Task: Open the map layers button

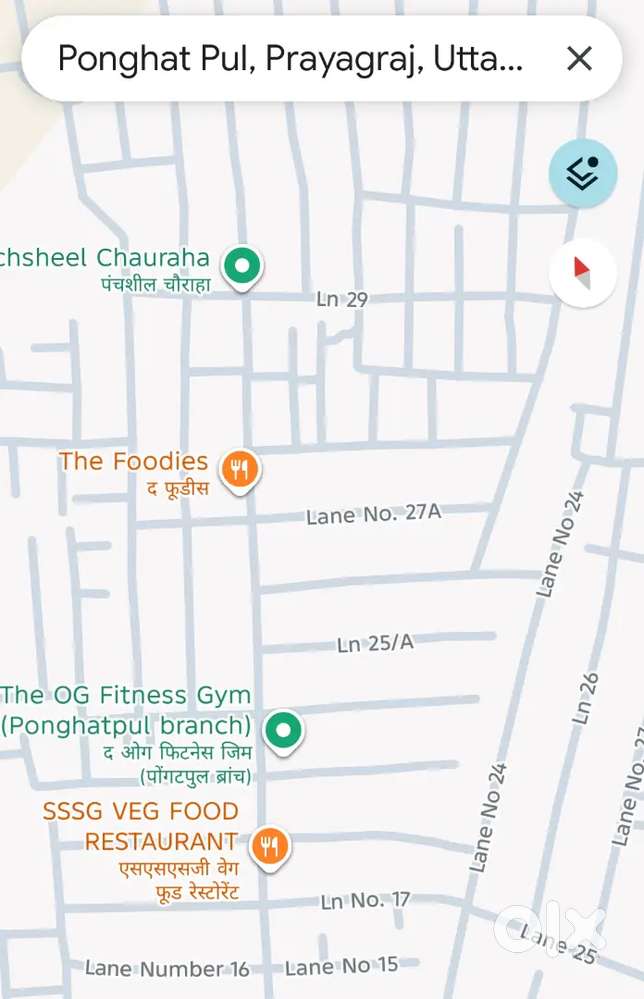Action: (583, 174)
